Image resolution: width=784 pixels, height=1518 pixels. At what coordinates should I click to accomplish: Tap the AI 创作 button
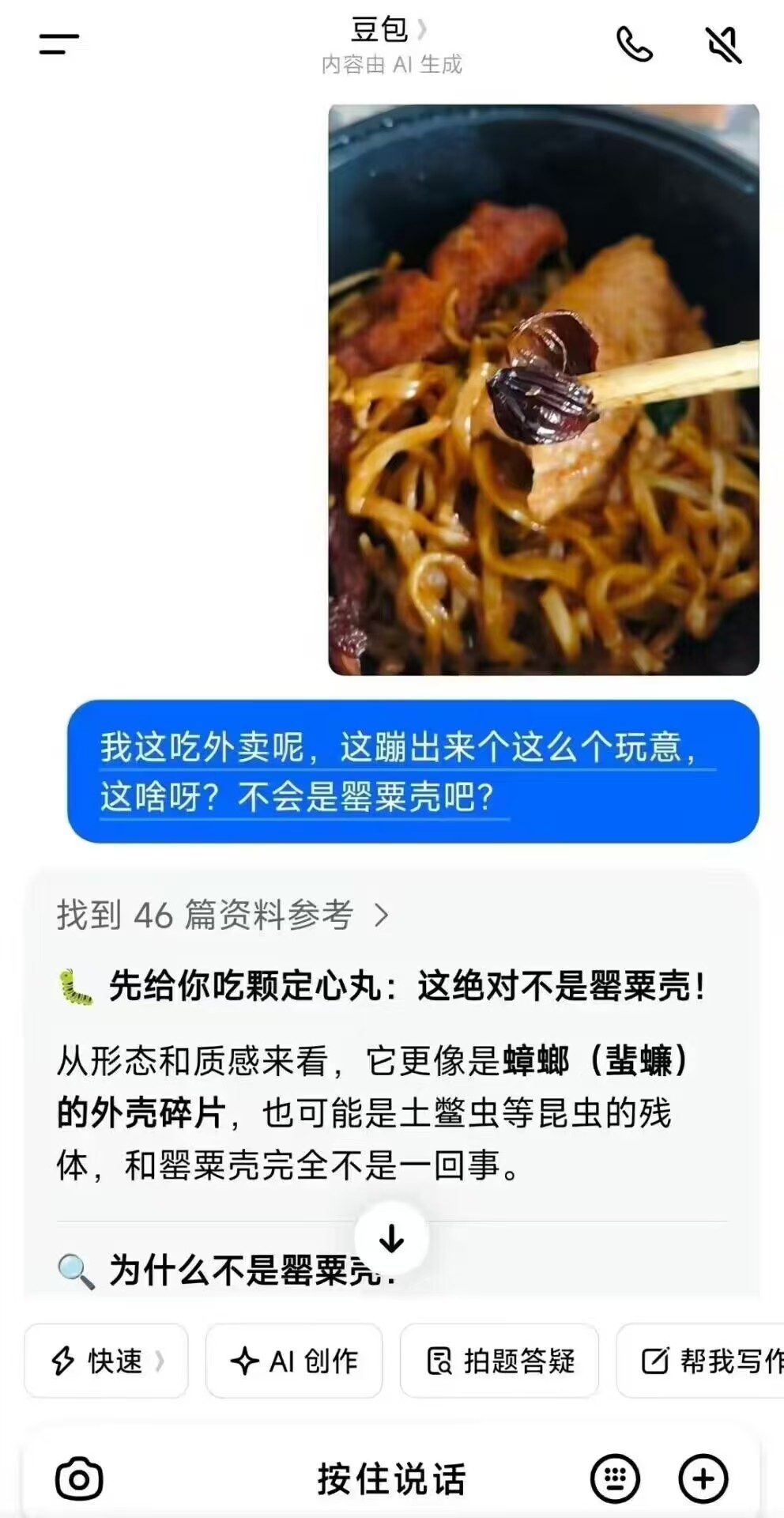pos(292,1360)
